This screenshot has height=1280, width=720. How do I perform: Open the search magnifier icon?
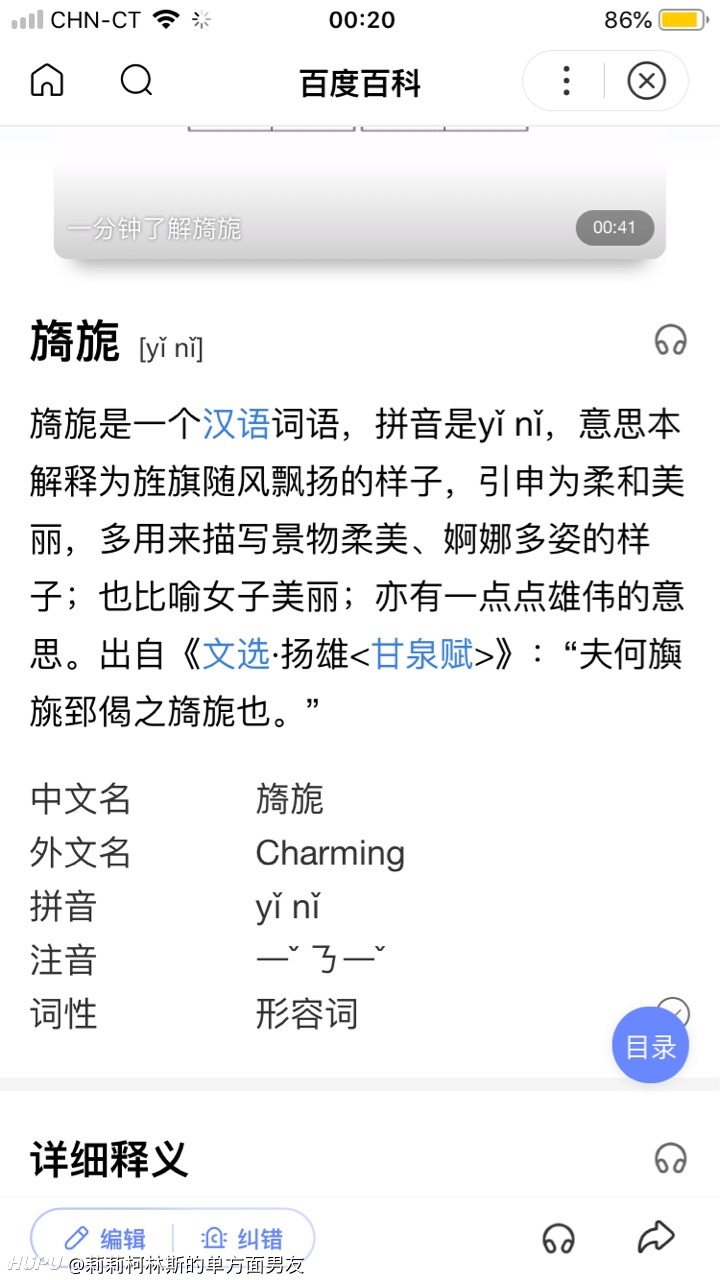coord(136,80)
